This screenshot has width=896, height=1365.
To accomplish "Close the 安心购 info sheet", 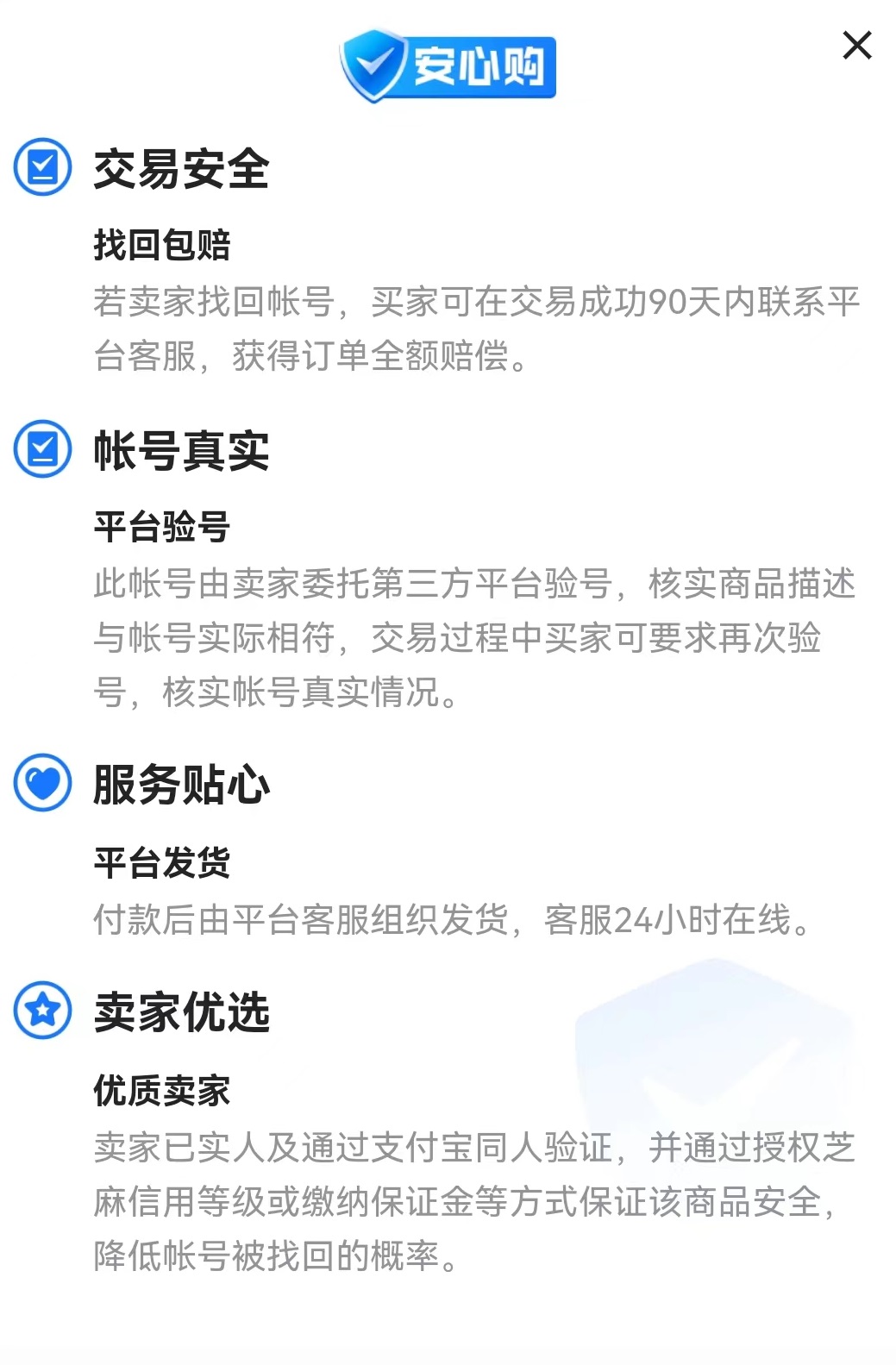I will coord(856,46).
